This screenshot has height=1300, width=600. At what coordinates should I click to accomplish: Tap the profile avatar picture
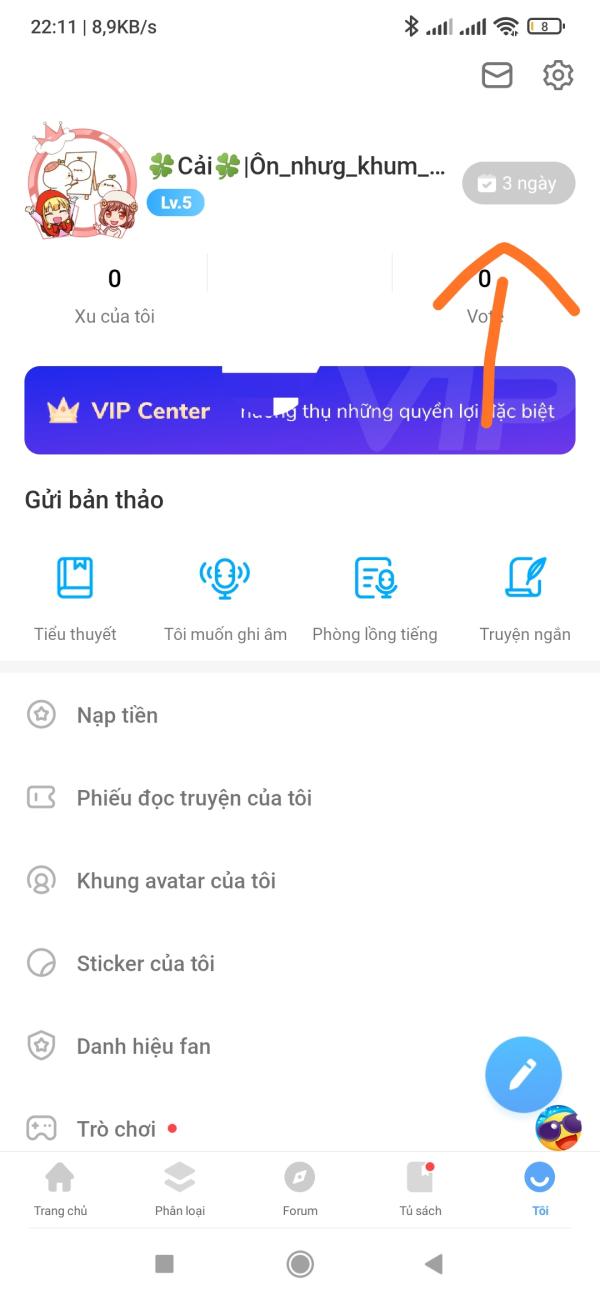[x=82, y=182]
